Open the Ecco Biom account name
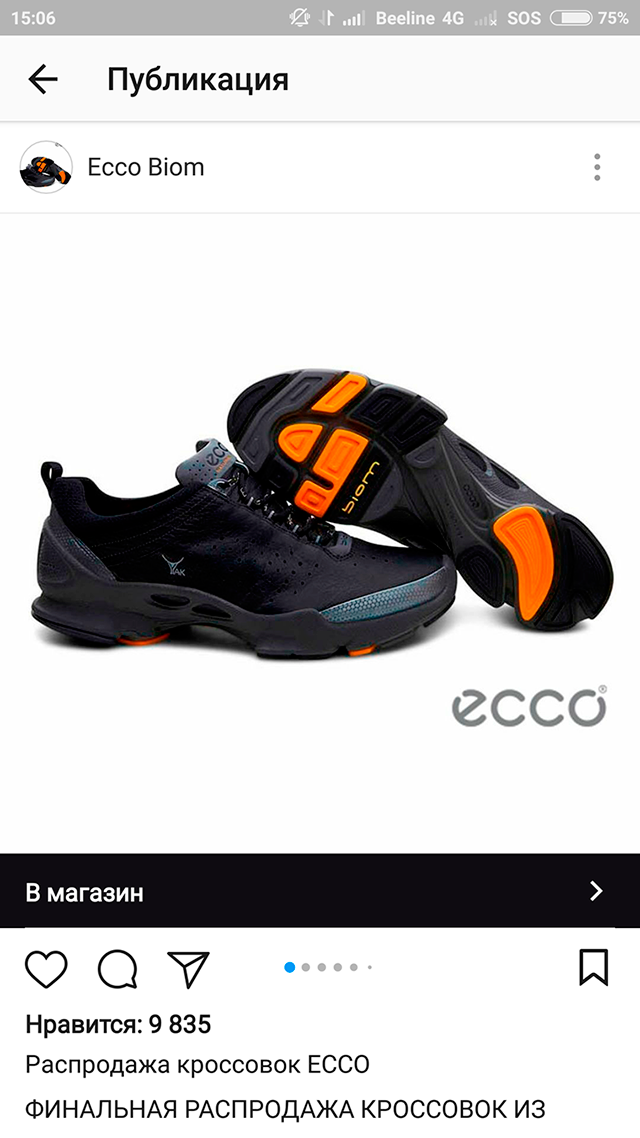Screen dimensions: 640x1138 click(x=146, y=167)
